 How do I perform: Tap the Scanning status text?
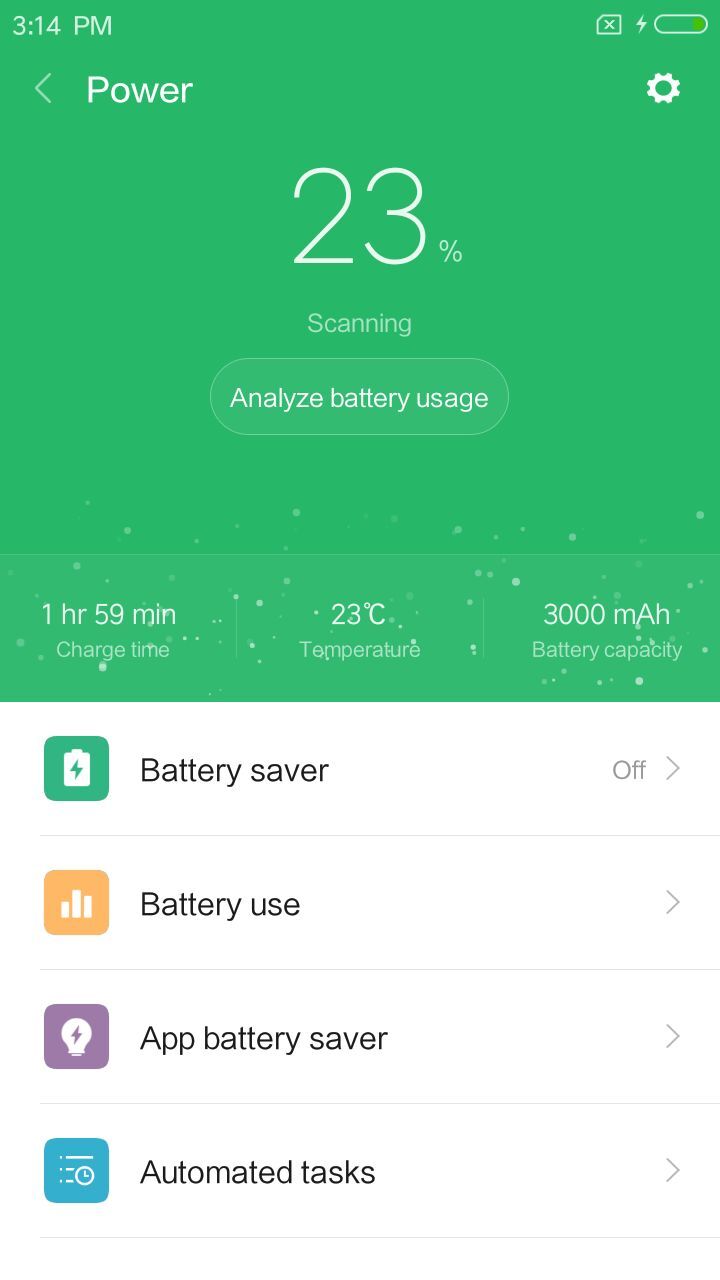(x=359, y=322)
